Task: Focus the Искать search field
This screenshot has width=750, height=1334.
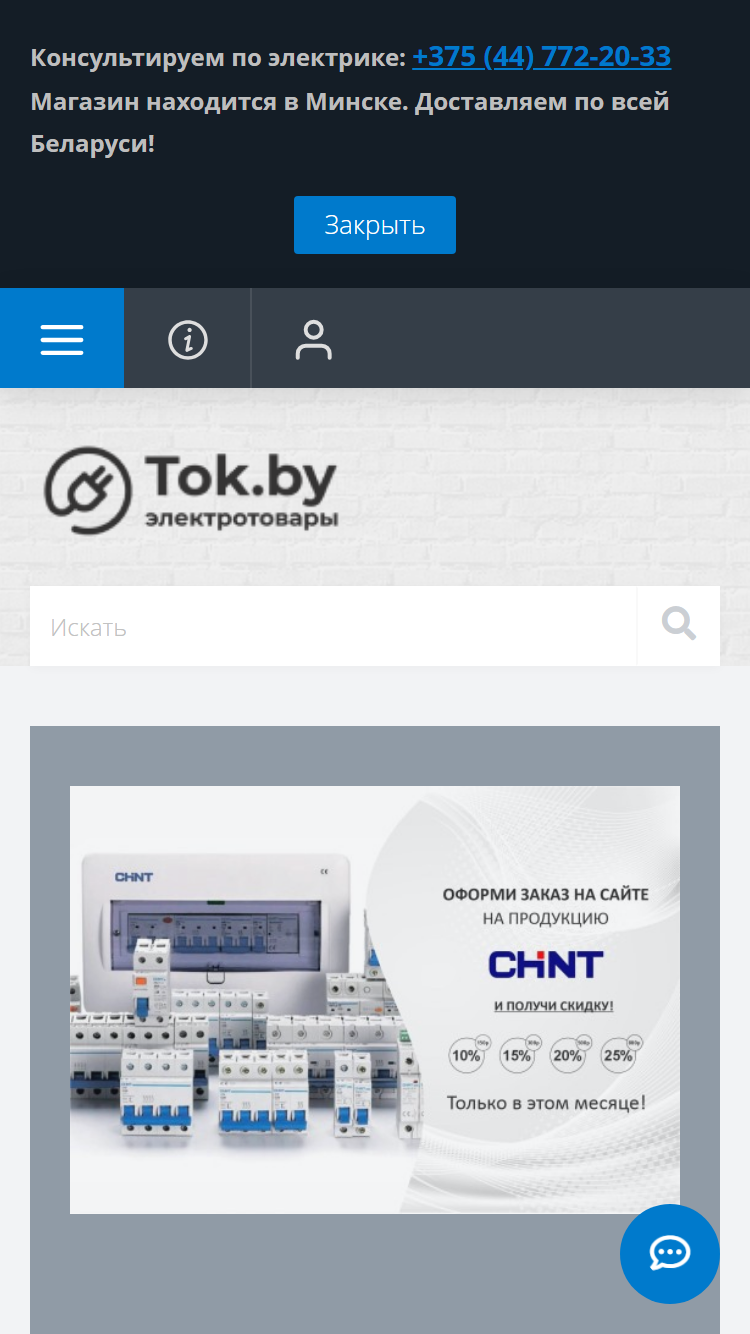Action: pyautogui.click(x=333, y=626)
